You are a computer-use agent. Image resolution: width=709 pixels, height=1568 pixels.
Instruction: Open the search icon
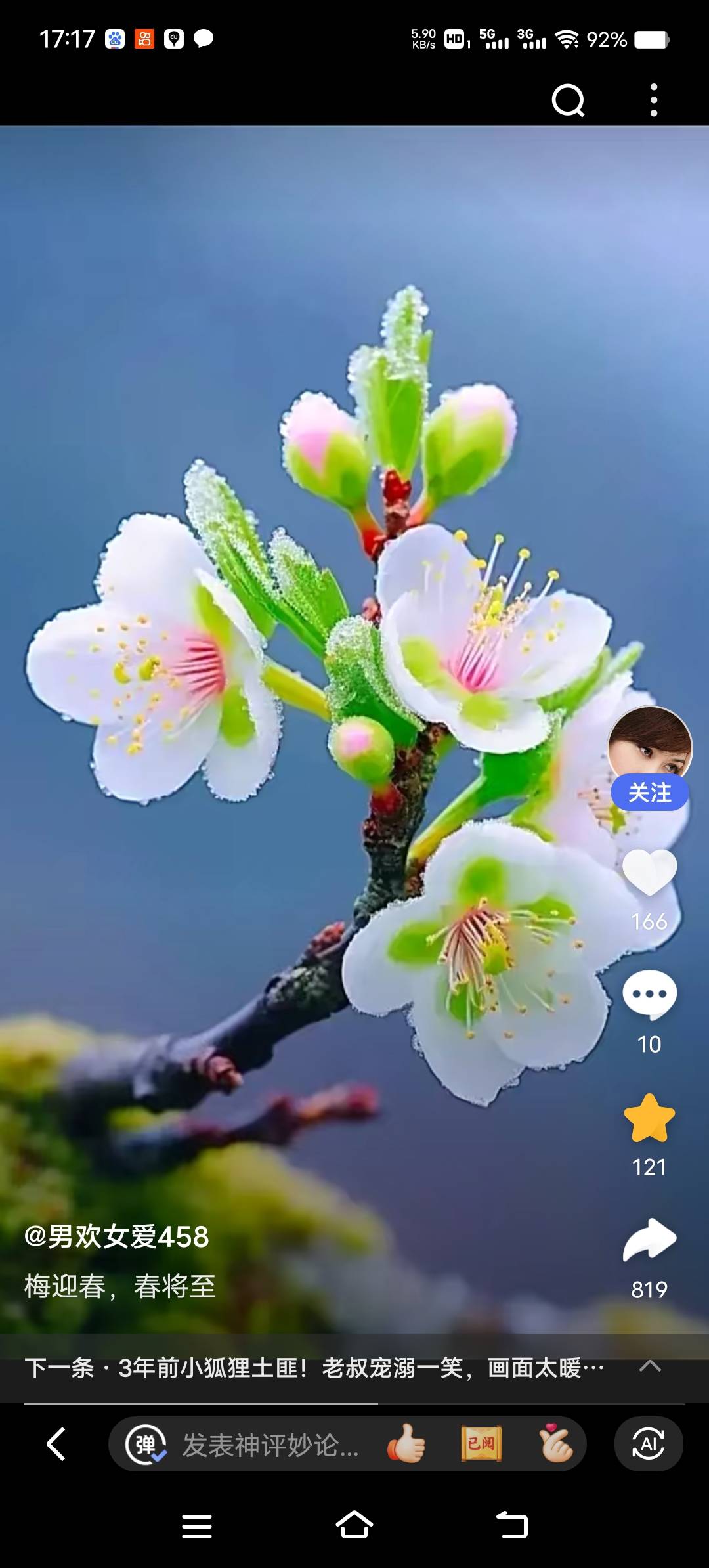[568, 100]
